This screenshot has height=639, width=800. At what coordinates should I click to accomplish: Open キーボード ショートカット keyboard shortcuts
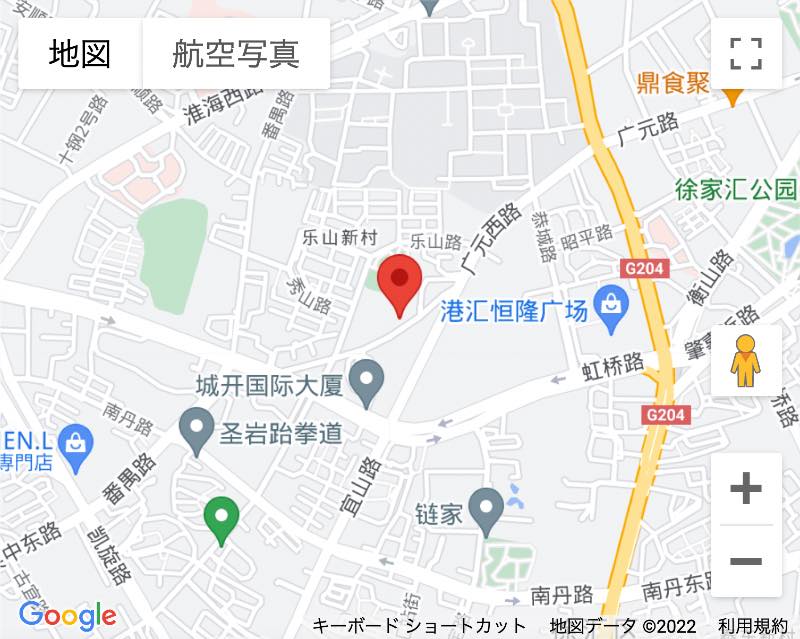419,627
